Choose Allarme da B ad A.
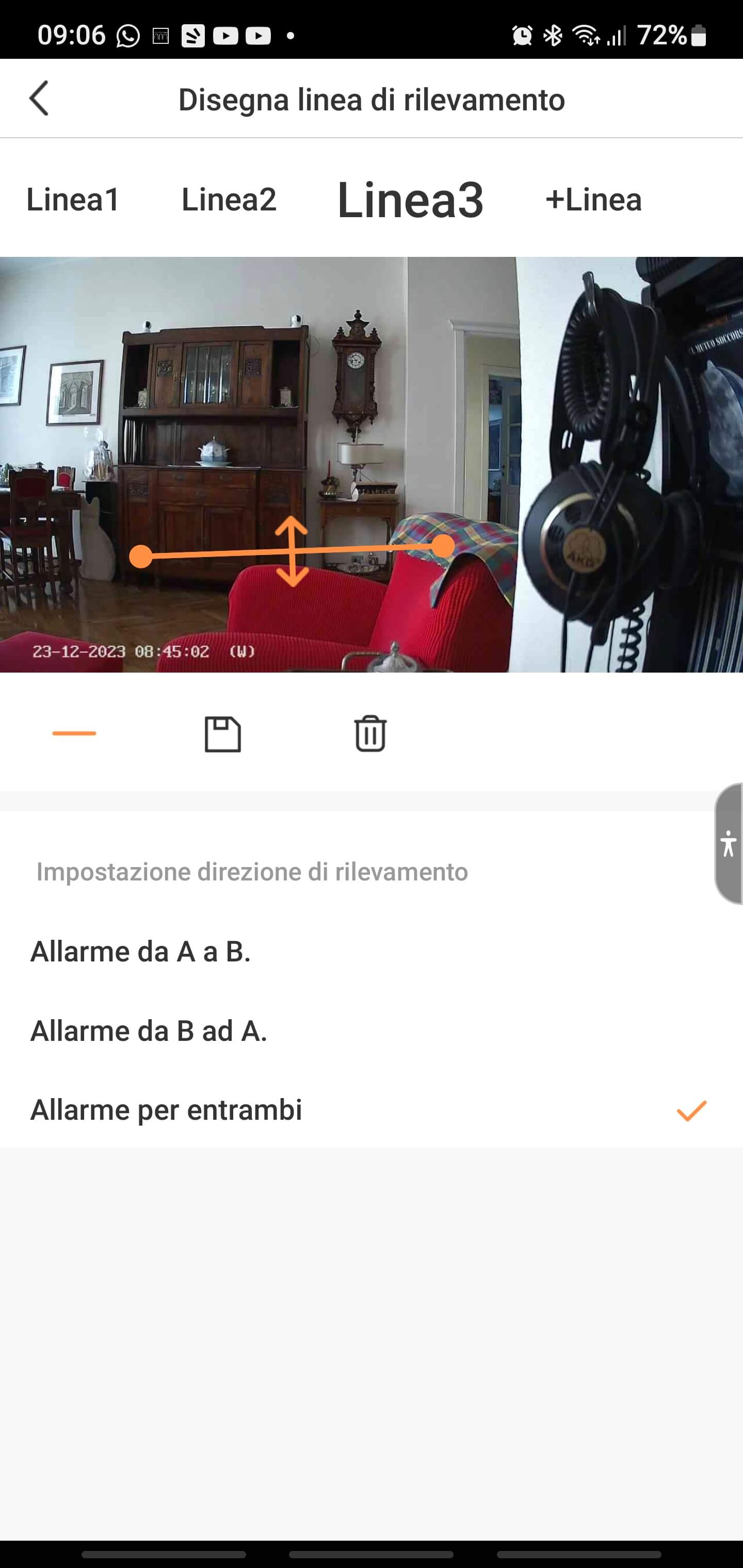 point(149,1031)
